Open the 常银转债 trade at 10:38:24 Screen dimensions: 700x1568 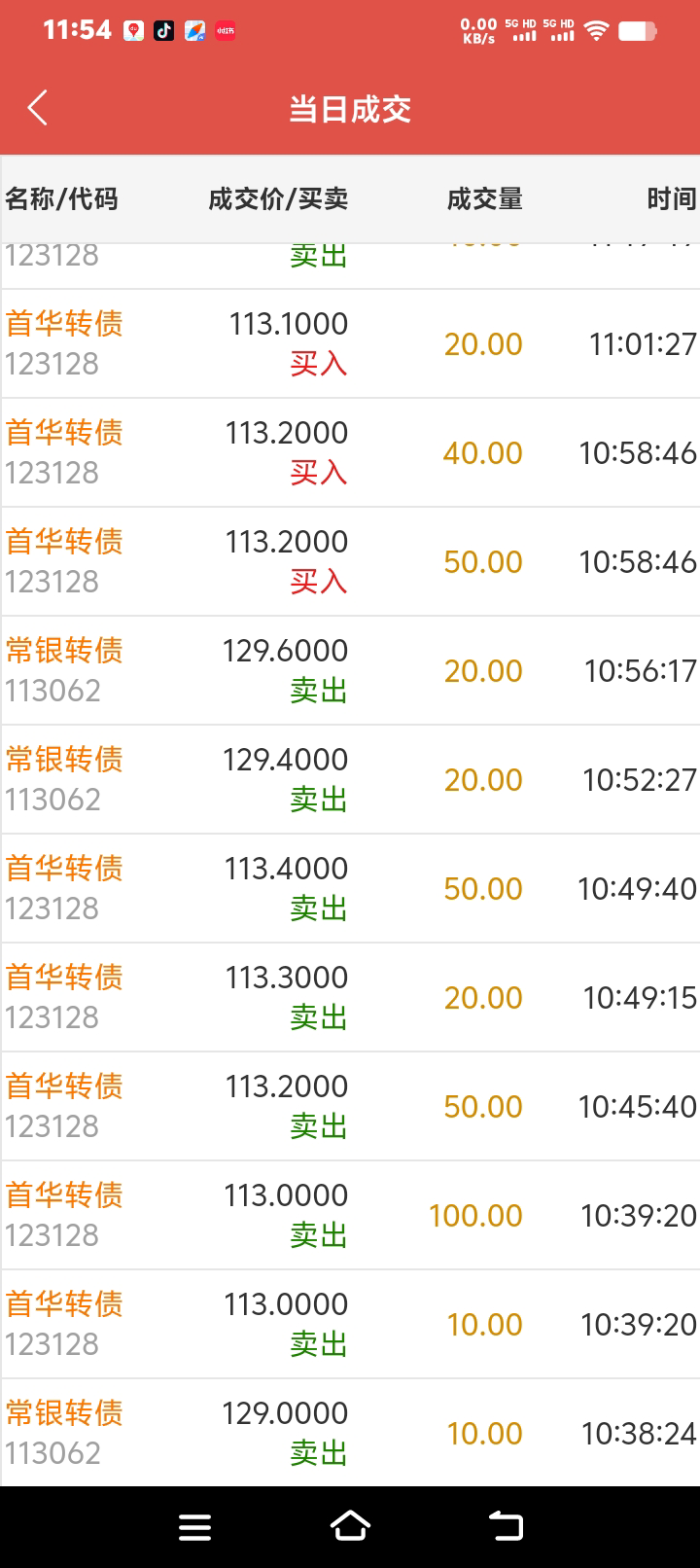[350, 1433]
